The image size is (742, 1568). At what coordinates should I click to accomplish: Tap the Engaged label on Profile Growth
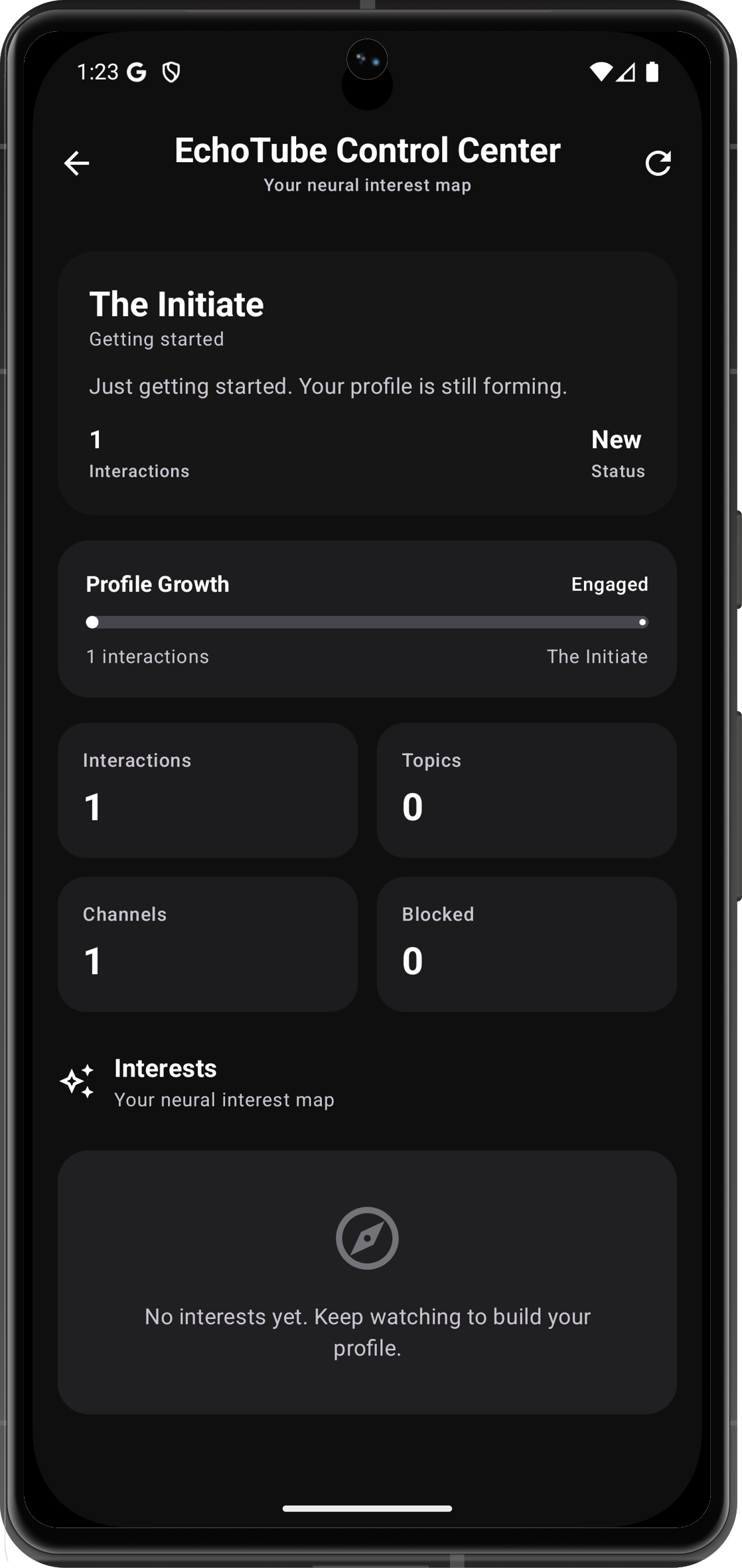pyautogui.click(x=609, y=585)
